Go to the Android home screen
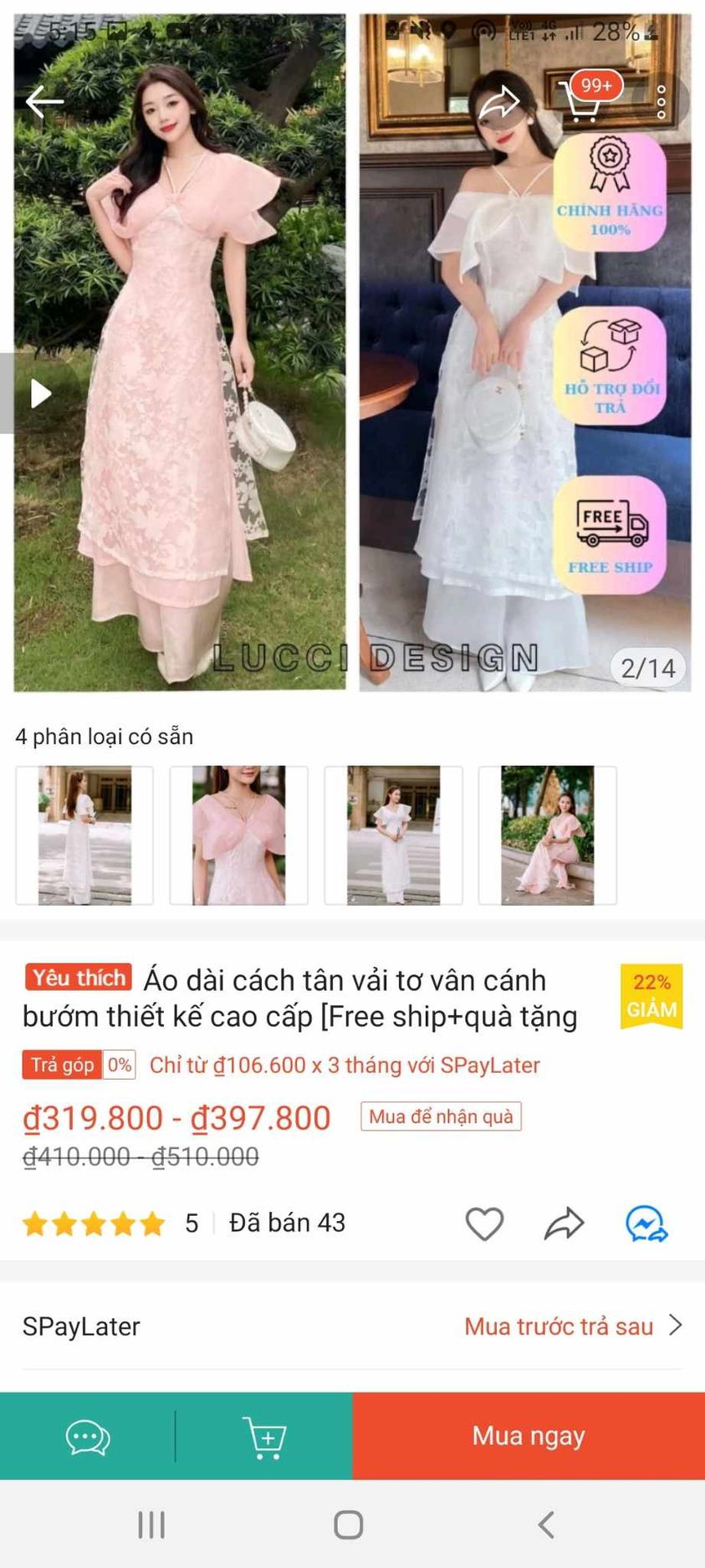Screen dimensions: 705x1568 (x=349, y=1525)
